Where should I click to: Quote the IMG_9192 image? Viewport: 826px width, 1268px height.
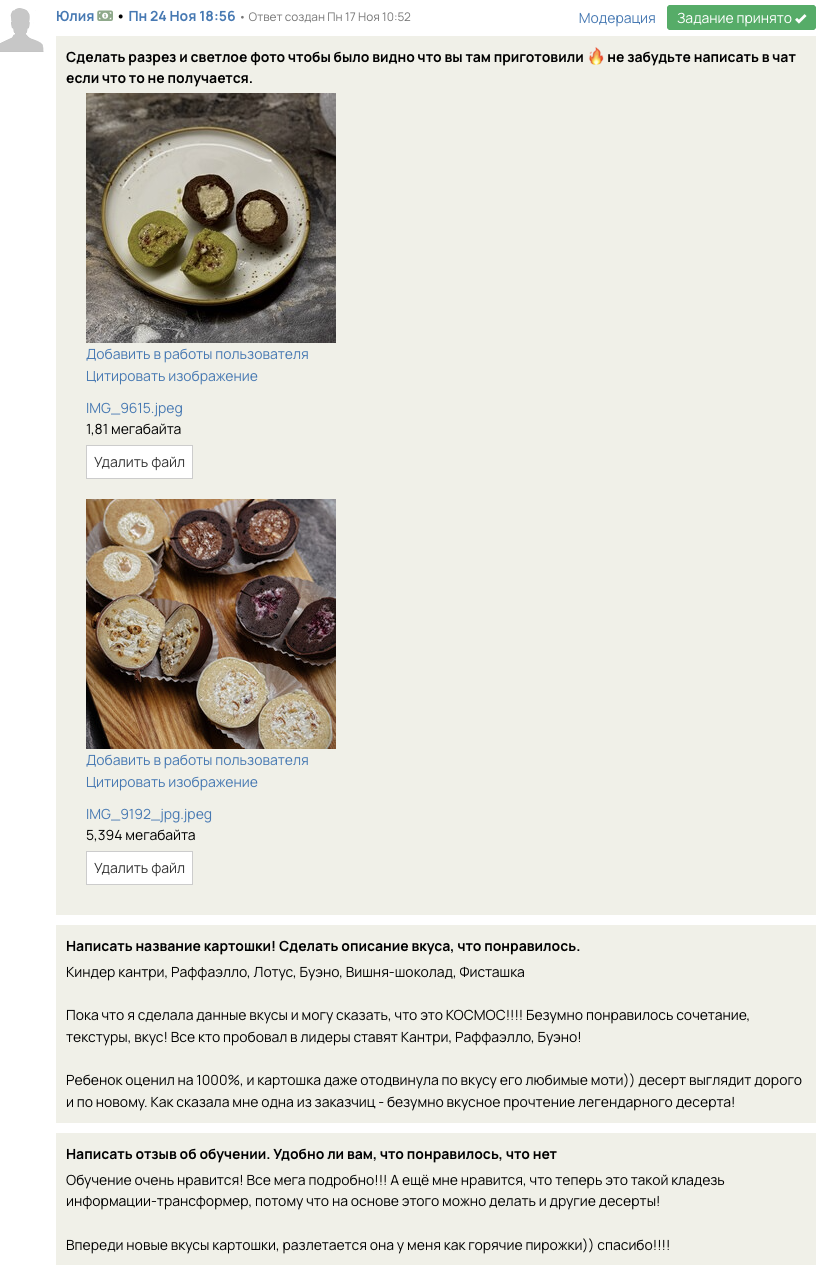(x=172, y=782)
